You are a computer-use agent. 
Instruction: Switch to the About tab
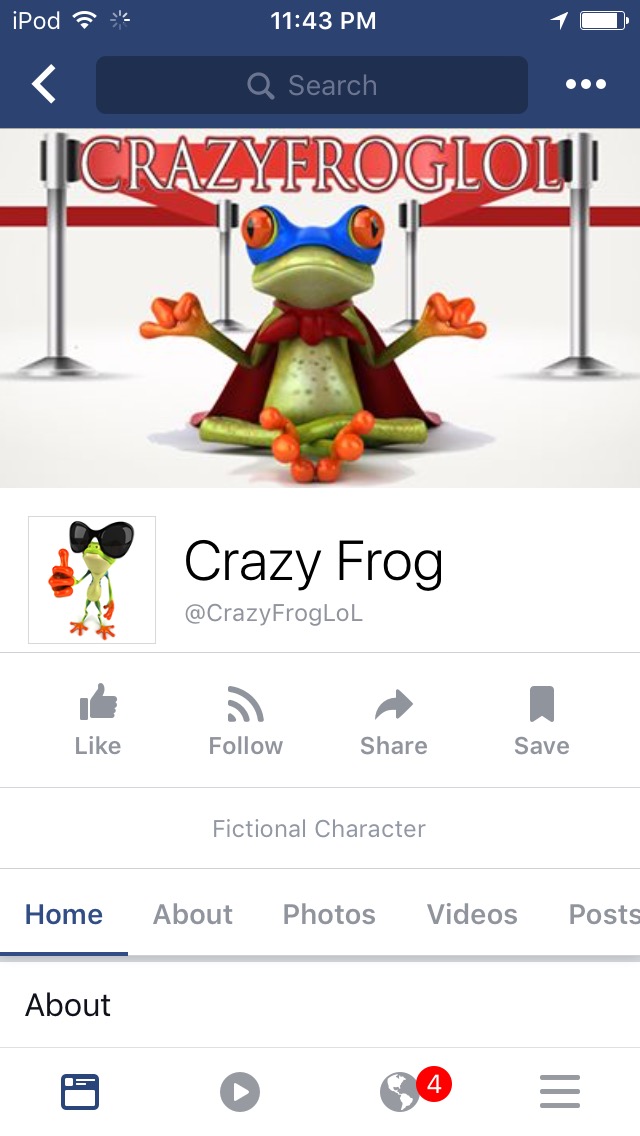193,914
